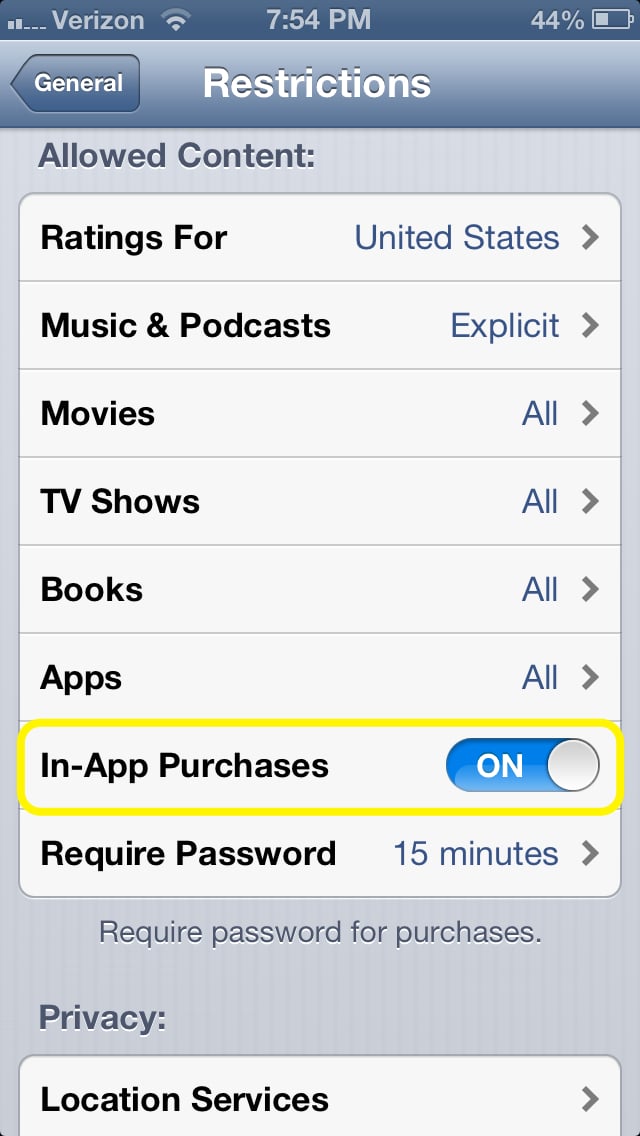640x1136 pixels.
Task: Open Location Services privacy row
Action: pos(320,1100)
